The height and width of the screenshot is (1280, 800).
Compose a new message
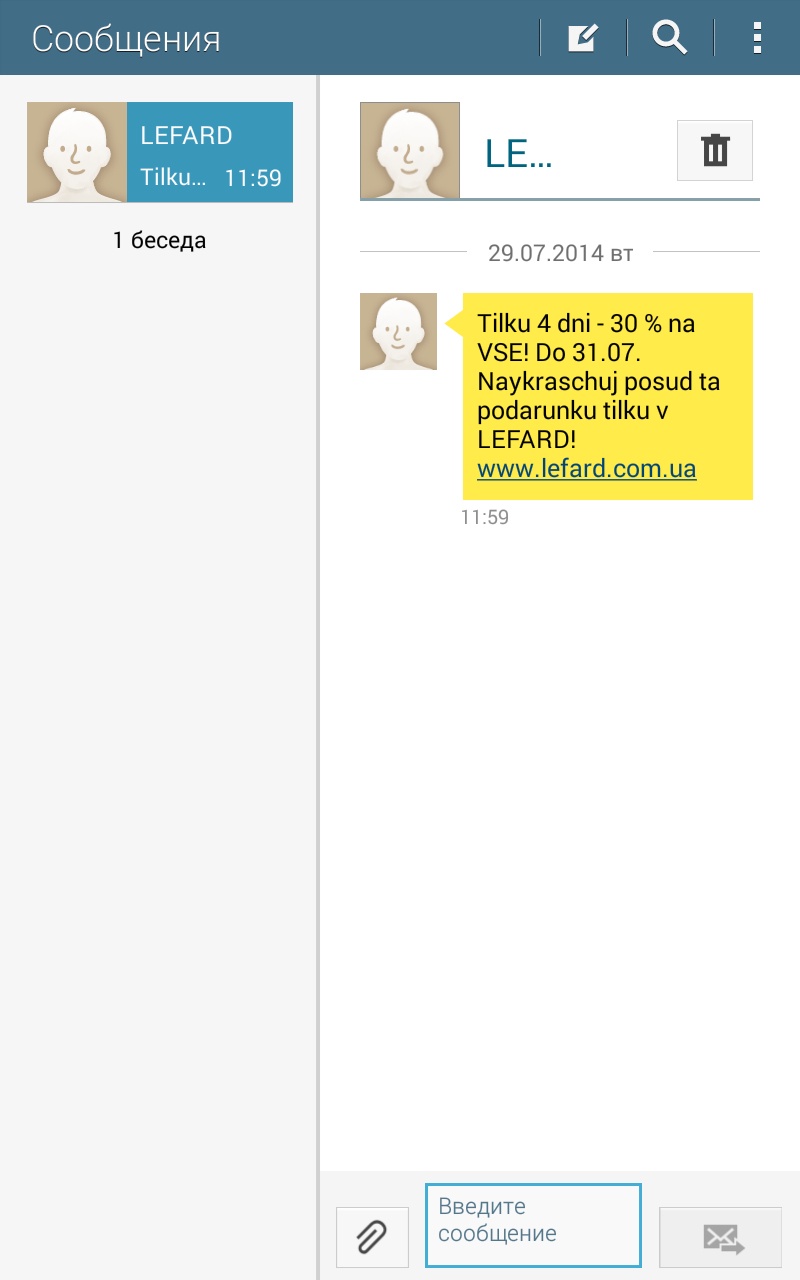582,38
